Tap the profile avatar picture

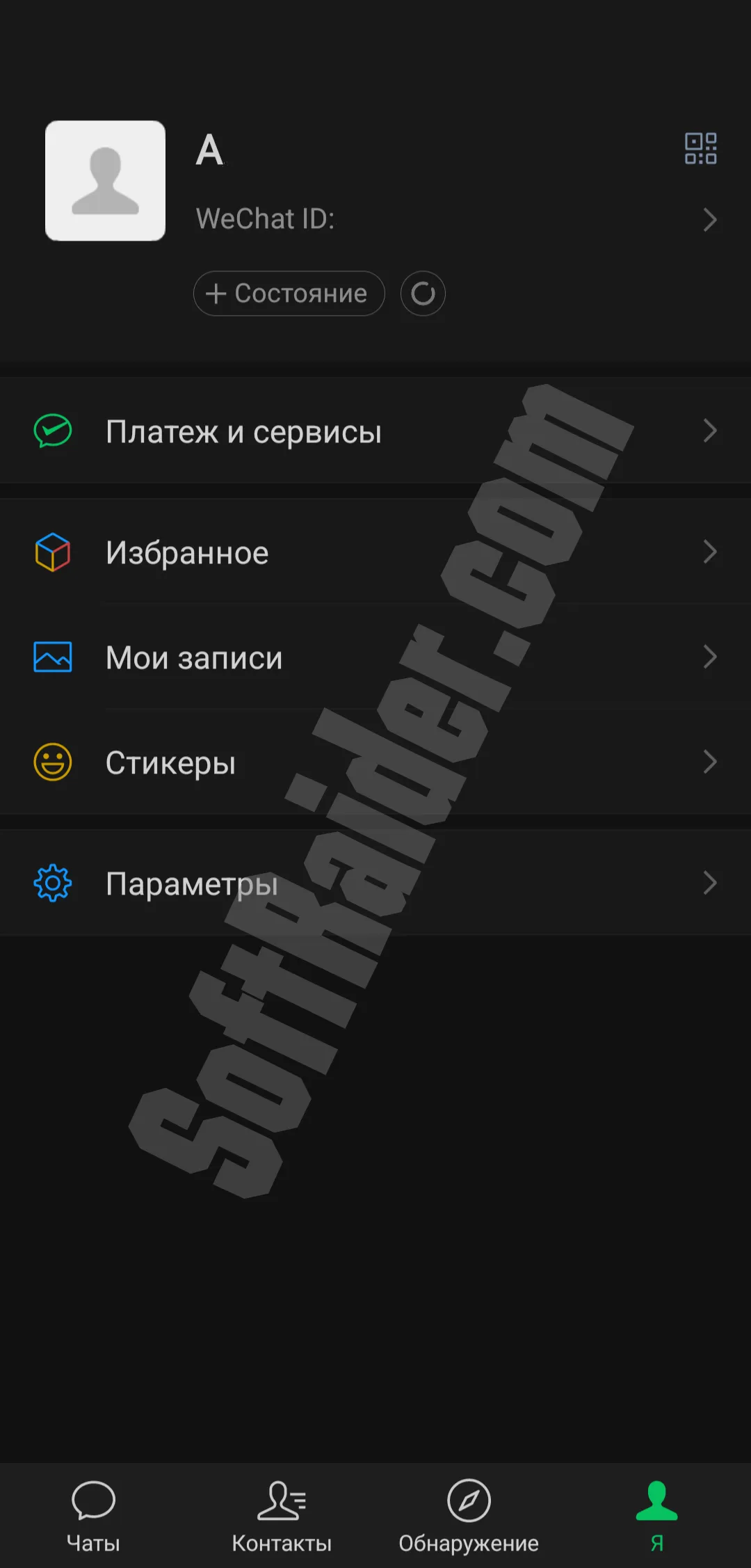[105, 181]
